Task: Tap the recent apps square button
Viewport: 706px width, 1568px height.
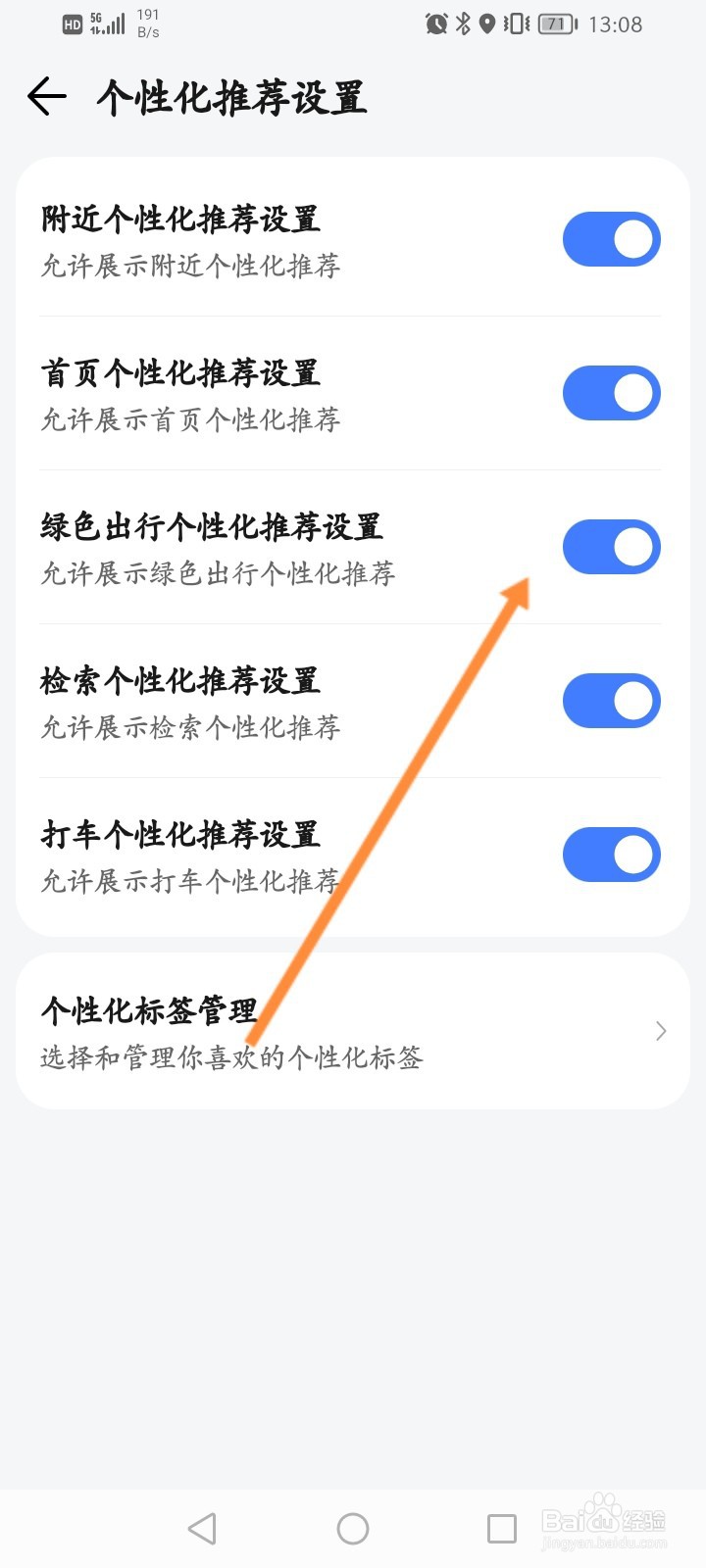Action: 502,1527
